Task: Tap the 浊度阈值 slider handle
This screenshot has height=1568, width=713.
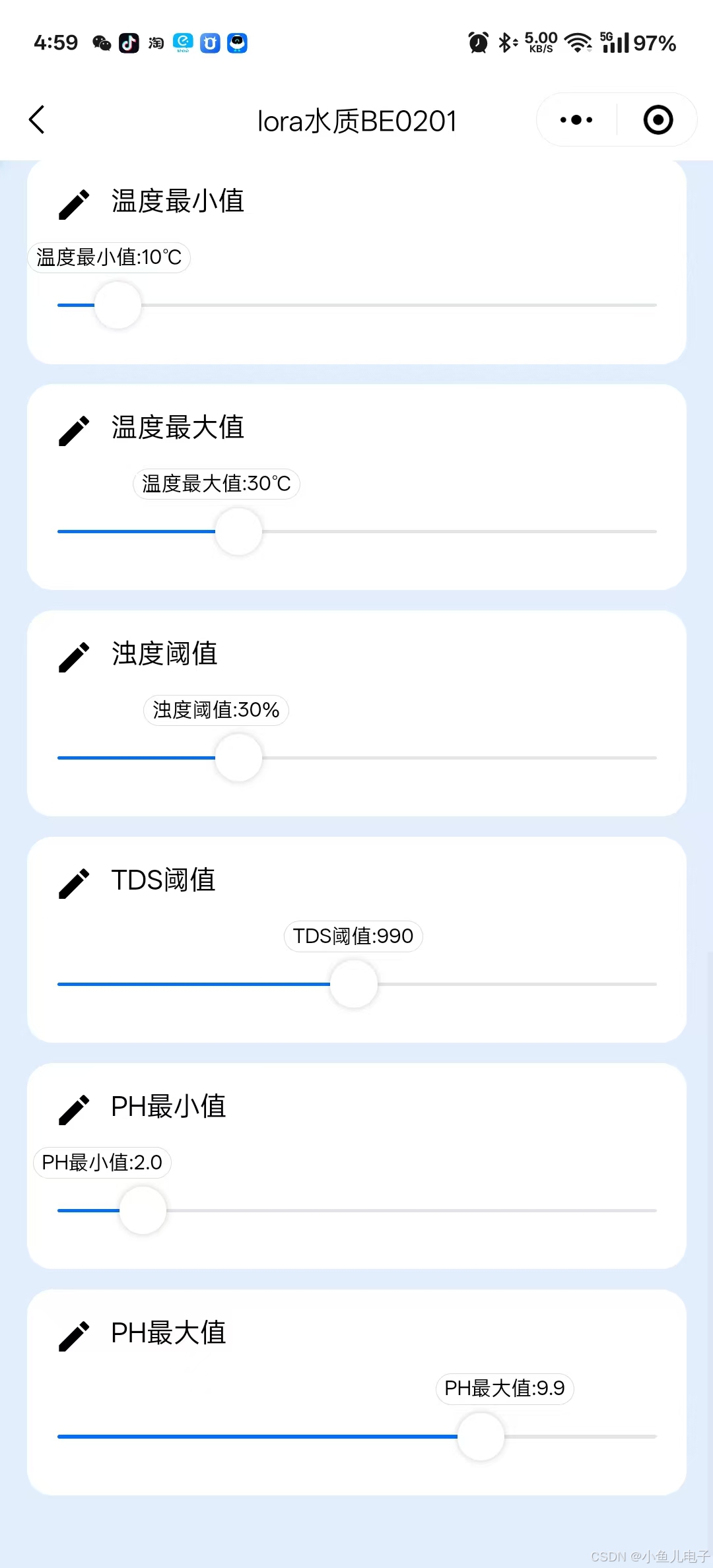Action: tap(238, 758)
